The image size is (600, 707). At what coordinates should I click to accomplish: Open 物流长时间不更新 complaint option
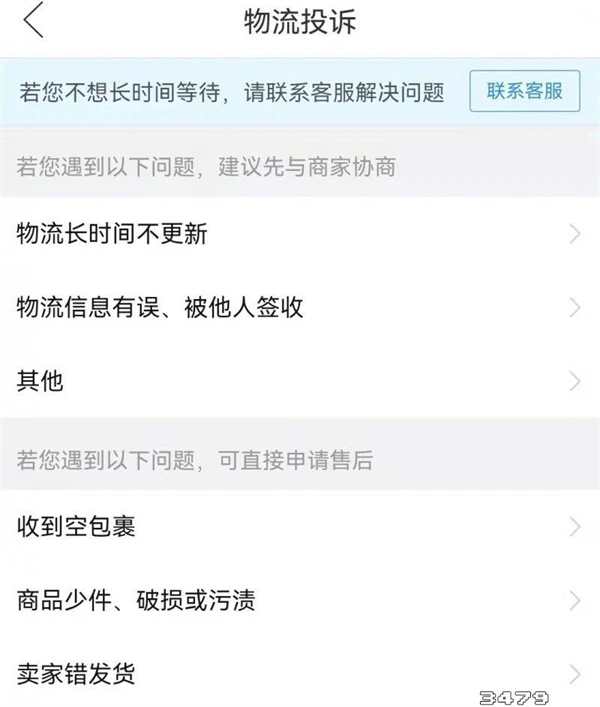pyautogui.click(x=300, y=234)
